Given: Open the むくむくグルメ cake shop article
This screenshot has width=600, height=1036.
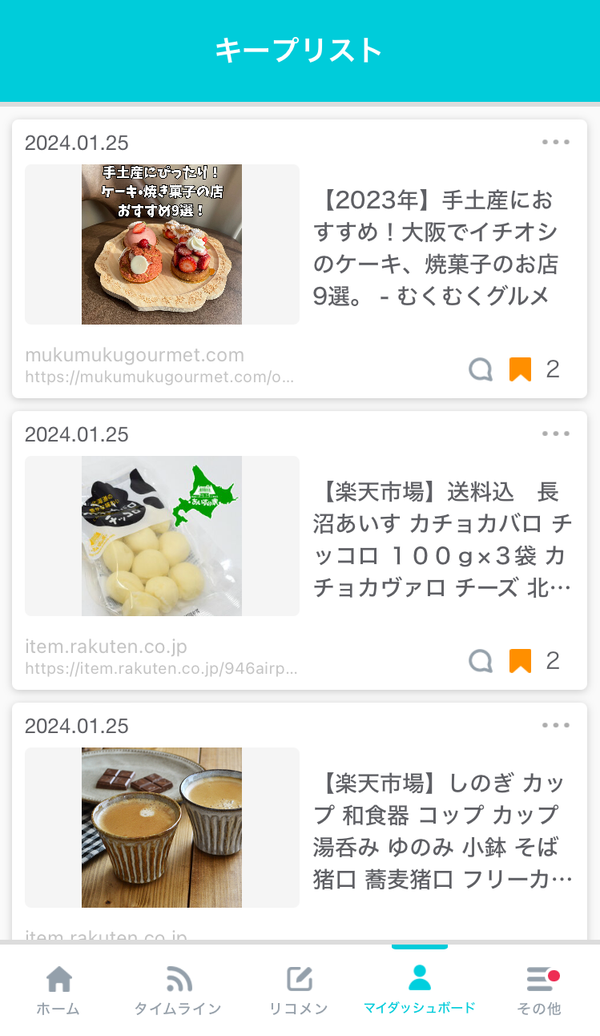Looking at the screenshot, I should (x=299, y=259).
